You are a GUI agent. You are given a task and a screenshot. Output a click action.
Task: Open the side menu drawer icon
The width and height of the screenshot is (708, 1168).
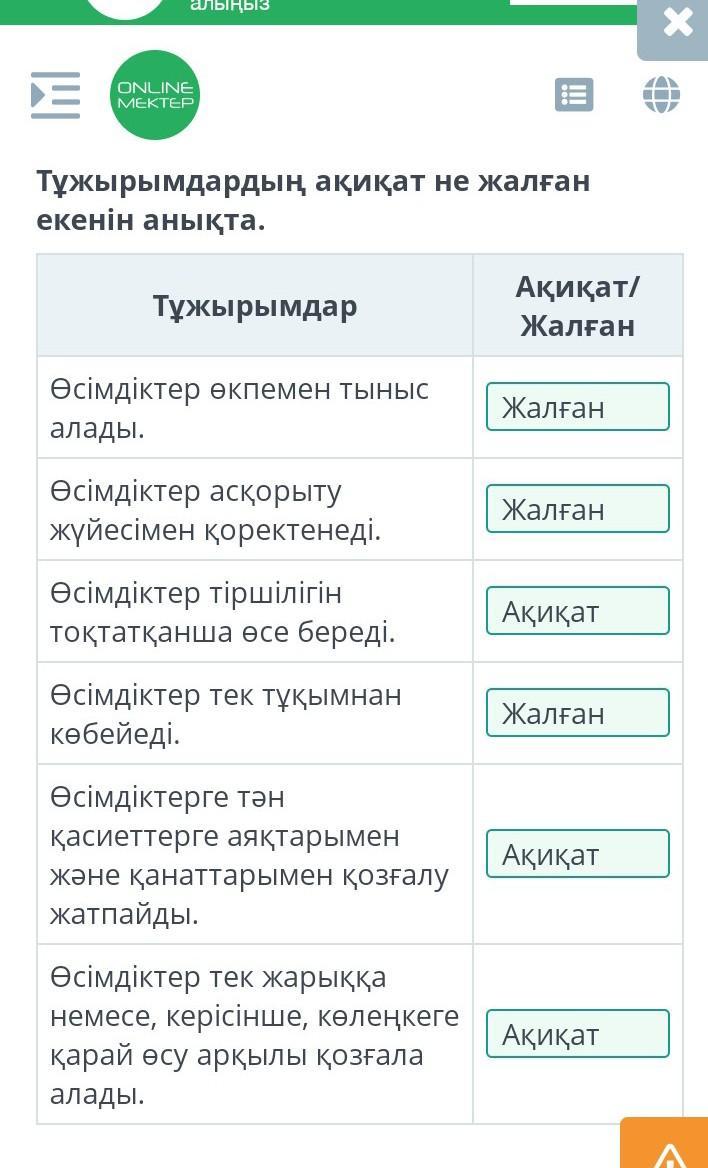pos(55,95)
